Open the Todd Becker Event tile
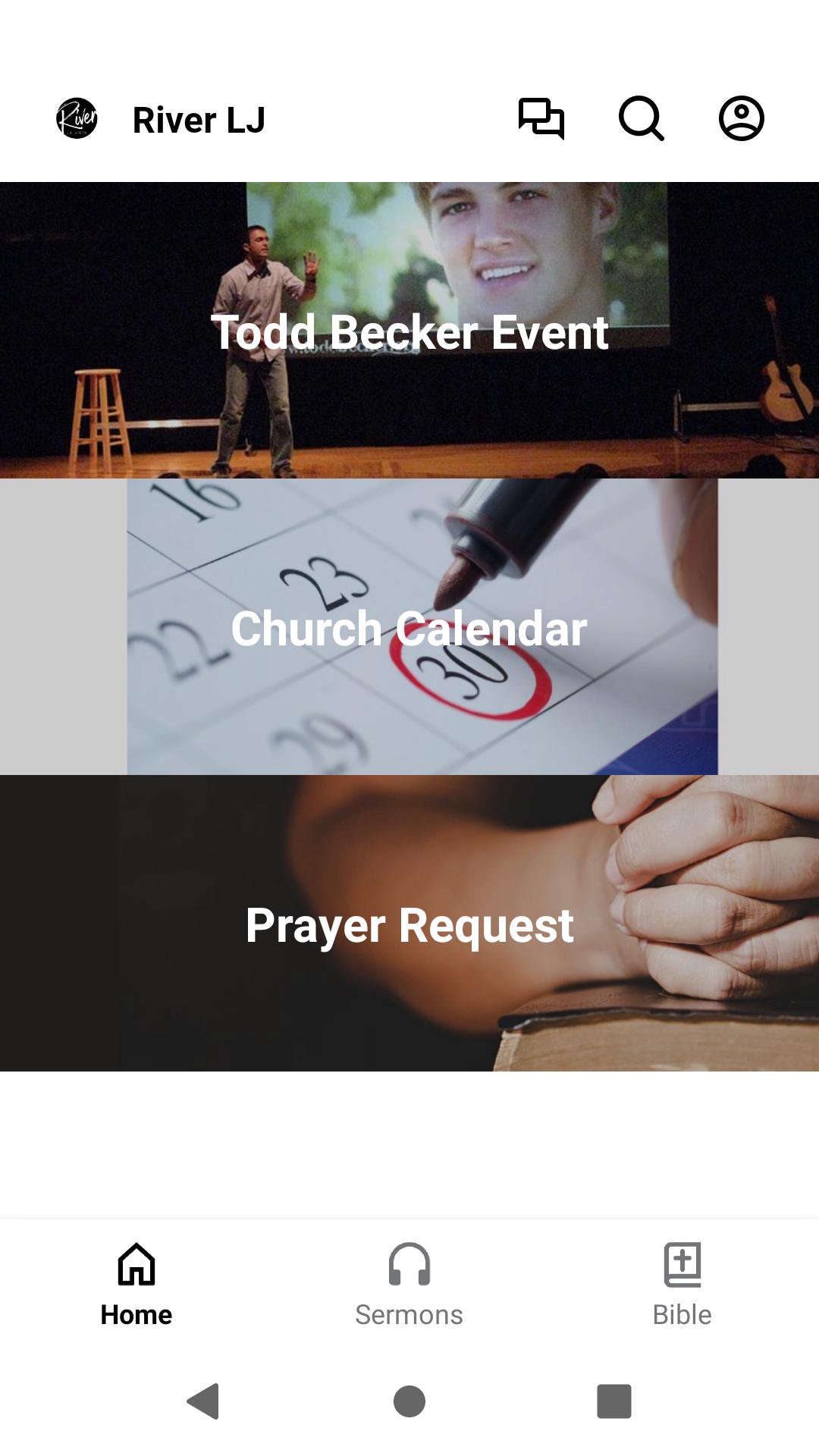 click(409, 331)
